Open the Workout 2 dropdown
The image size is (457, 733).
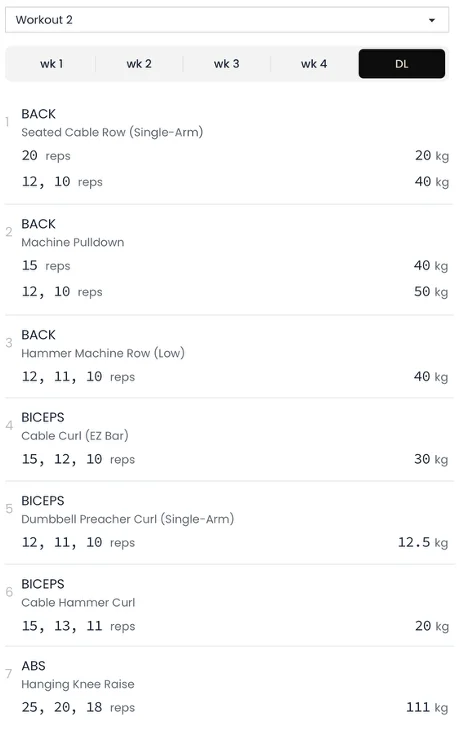coord(227,20)
